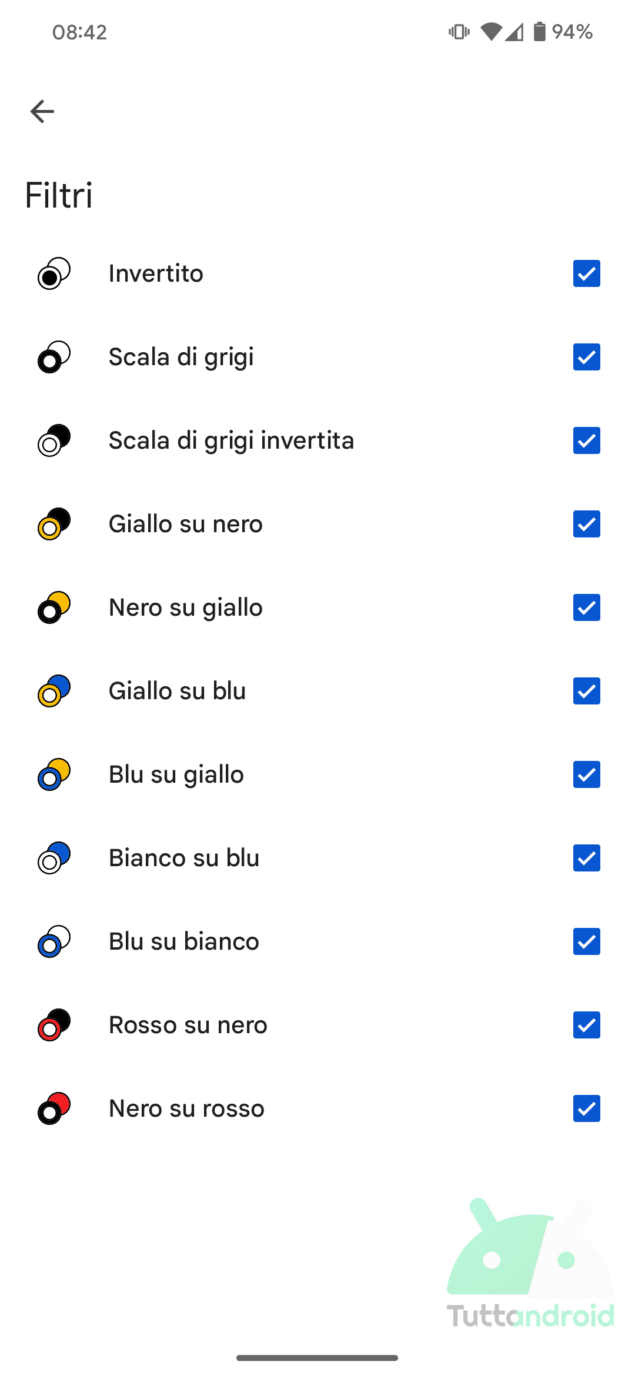Uncheck the Blu su bianco checkbox
Image resolution: width=635 pixels, height=1376 pixels.
(x=586, y=941)
